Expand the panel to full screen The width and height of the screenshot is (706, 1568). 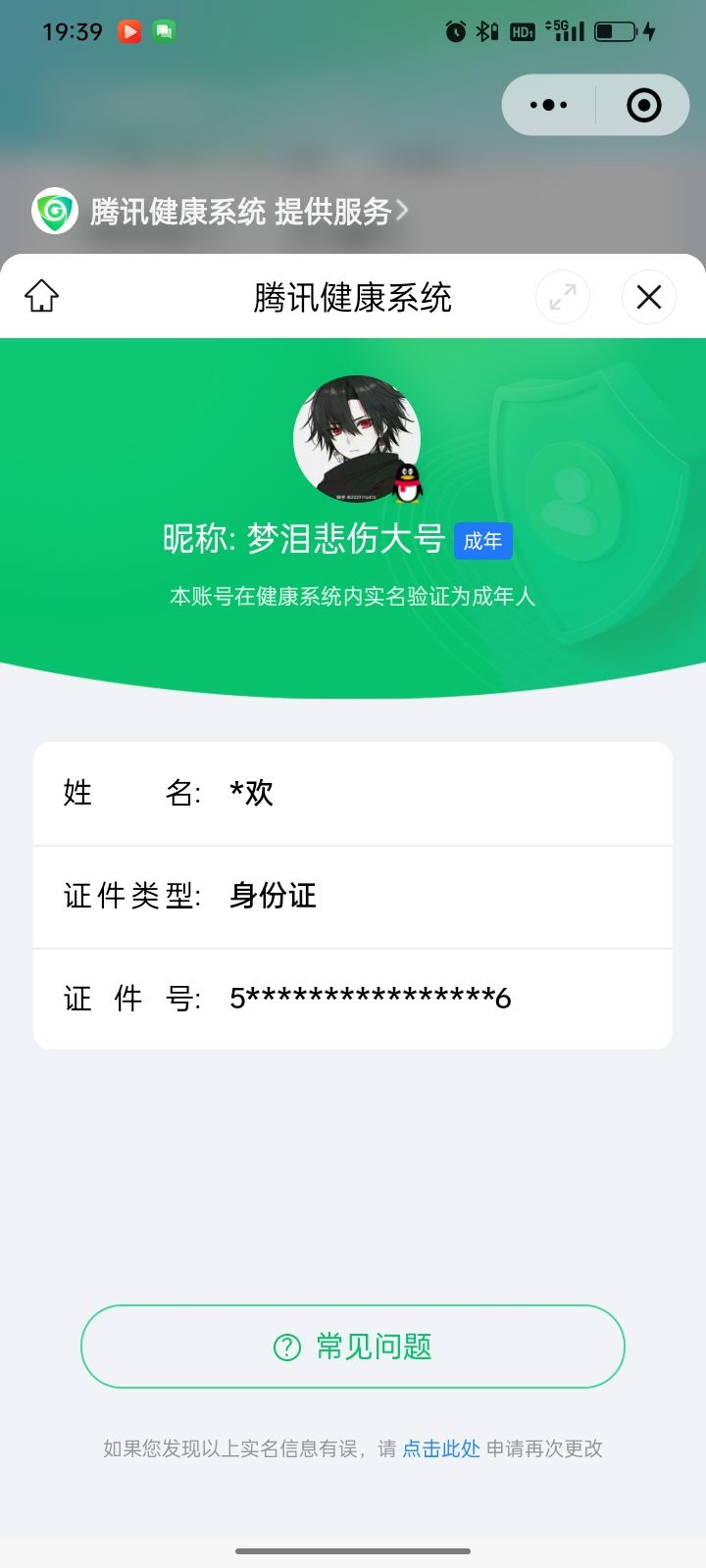[x=563, y=297]
